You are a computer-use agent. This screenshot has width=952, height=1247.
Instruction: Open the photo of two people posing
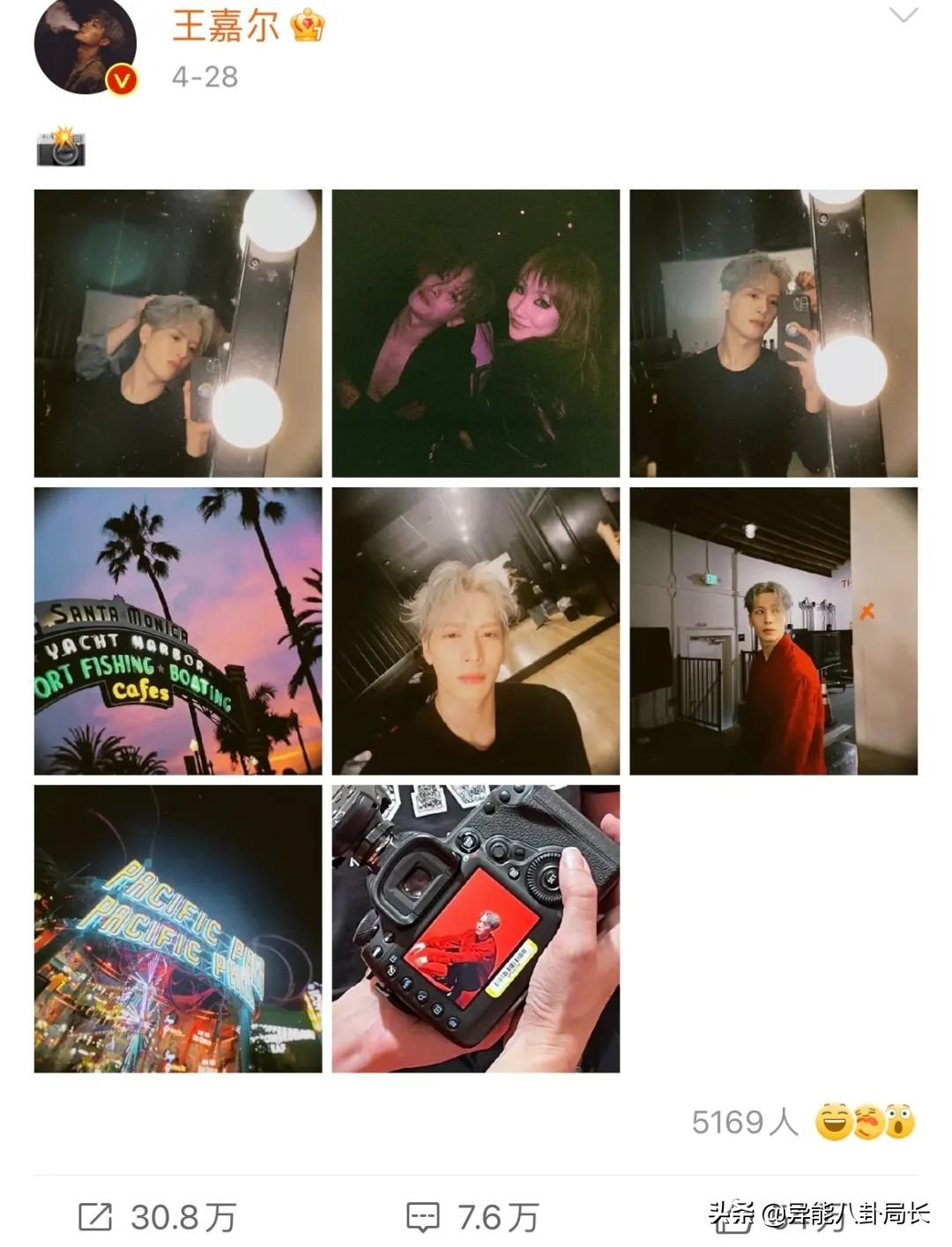(x=475, y=333)
